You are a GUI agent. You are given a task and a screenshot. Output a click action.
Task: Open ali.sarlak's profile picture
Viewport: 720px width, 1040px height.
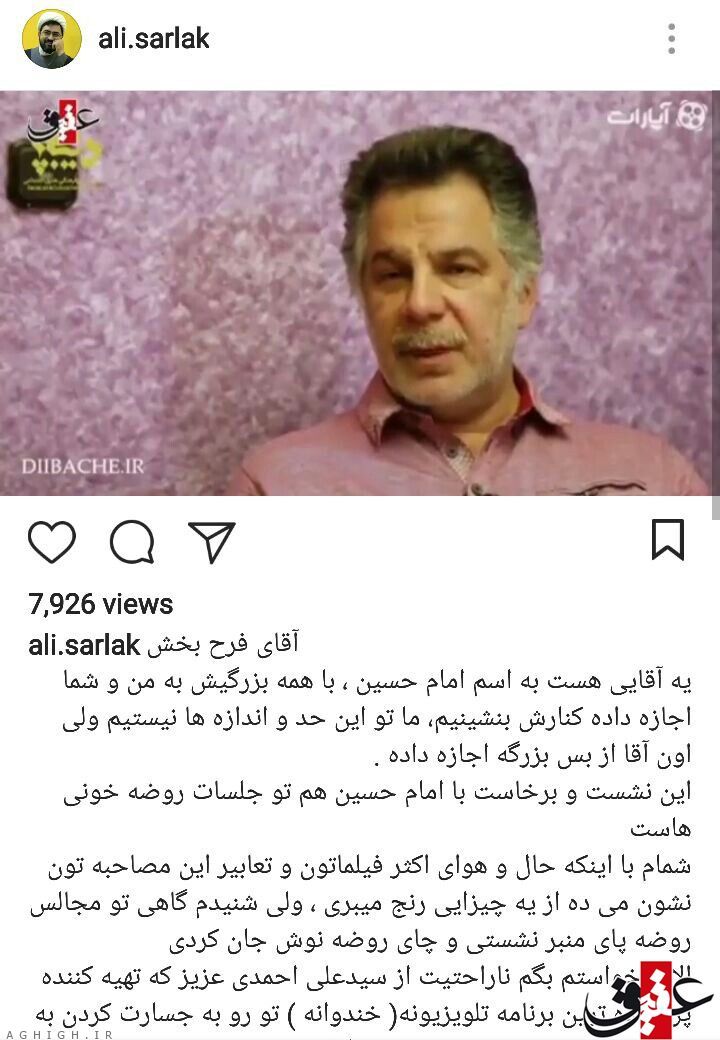click(50, 41)
